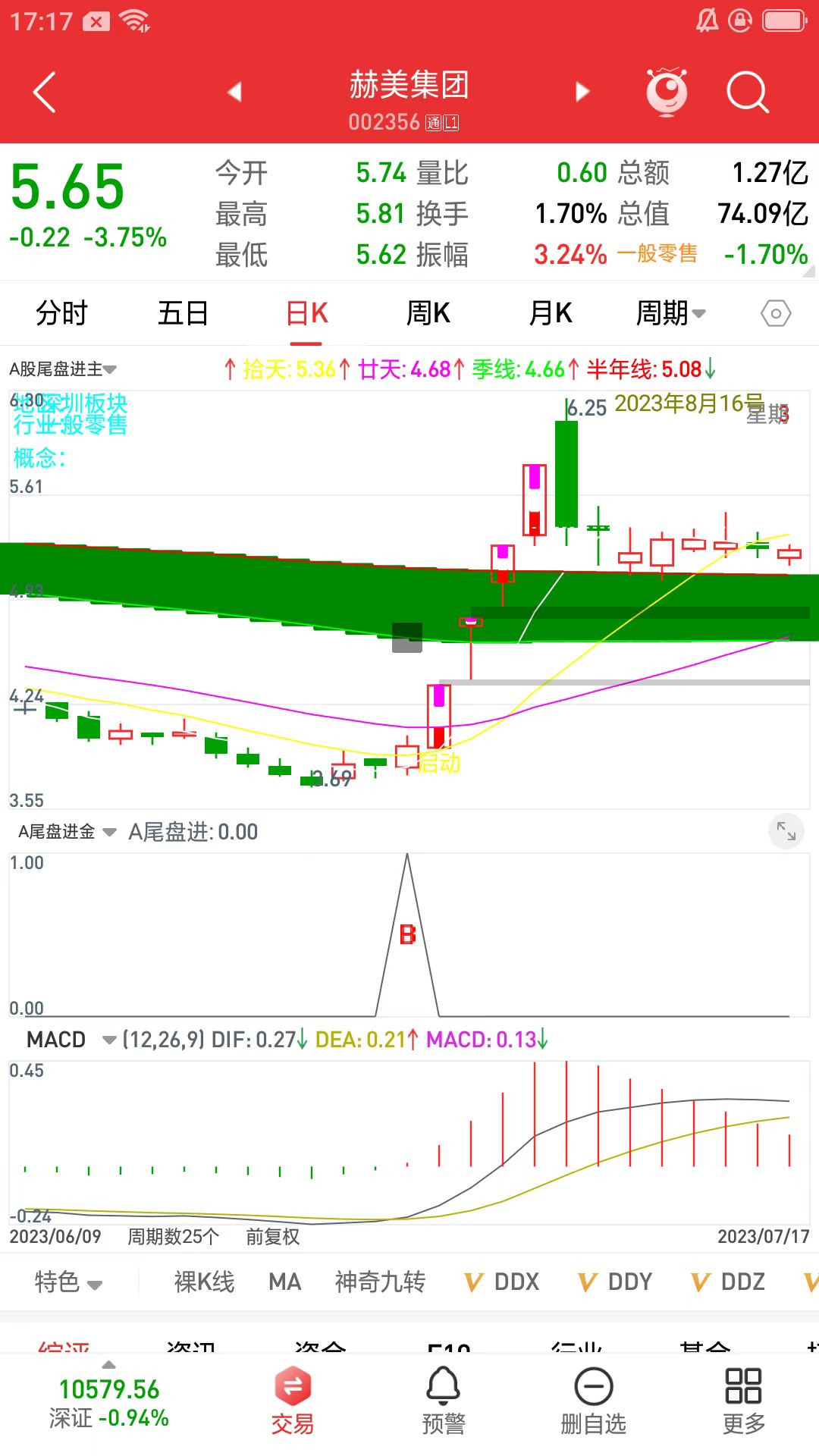
Task: Select the 周K chart tab
Action: [x=428, y=313]
